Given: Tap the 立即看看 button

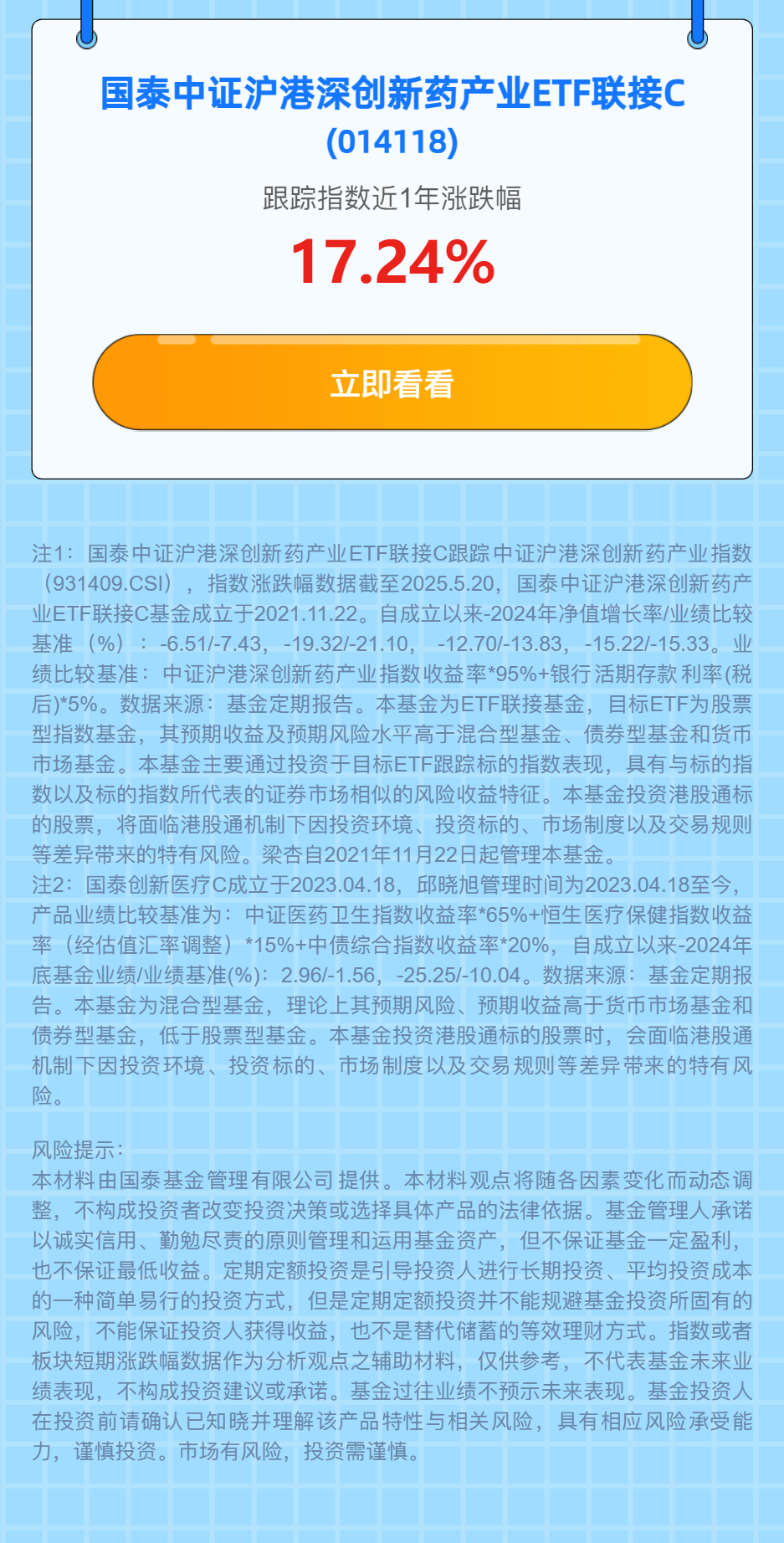Looking at the screenshot, I should click(x=392, y=383).
